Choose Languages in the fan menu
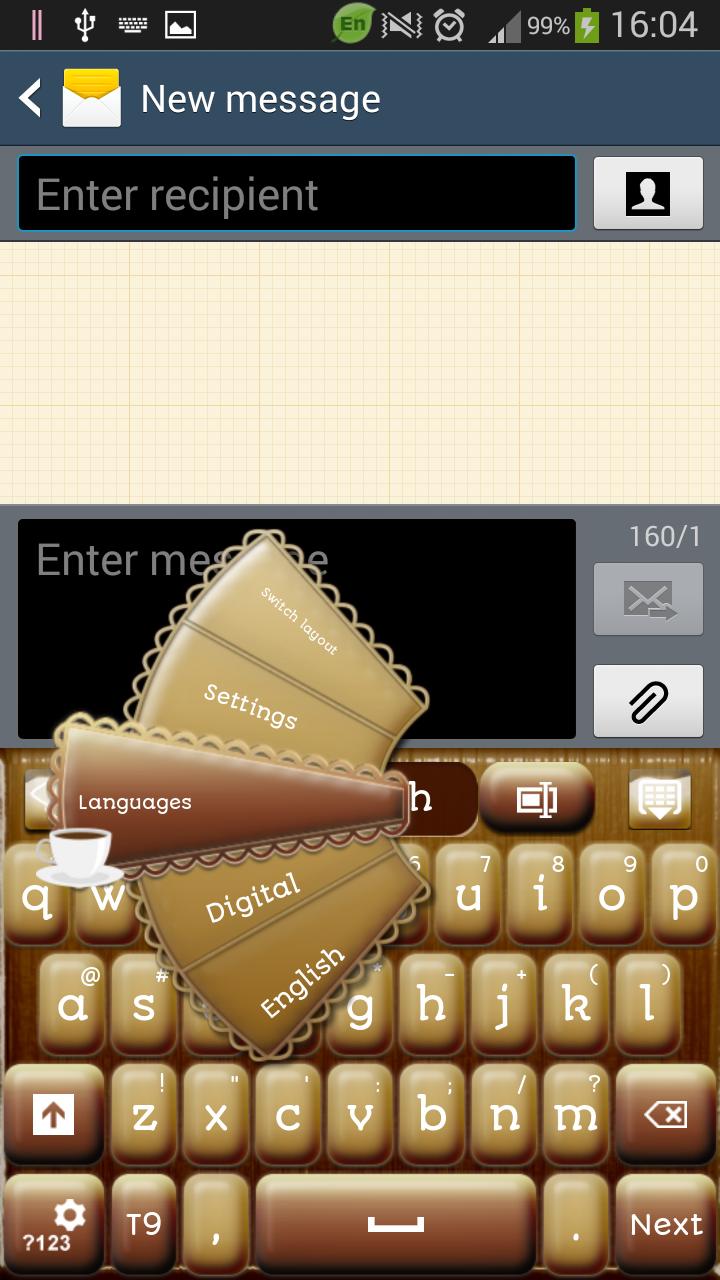 [x=135, y=802]
